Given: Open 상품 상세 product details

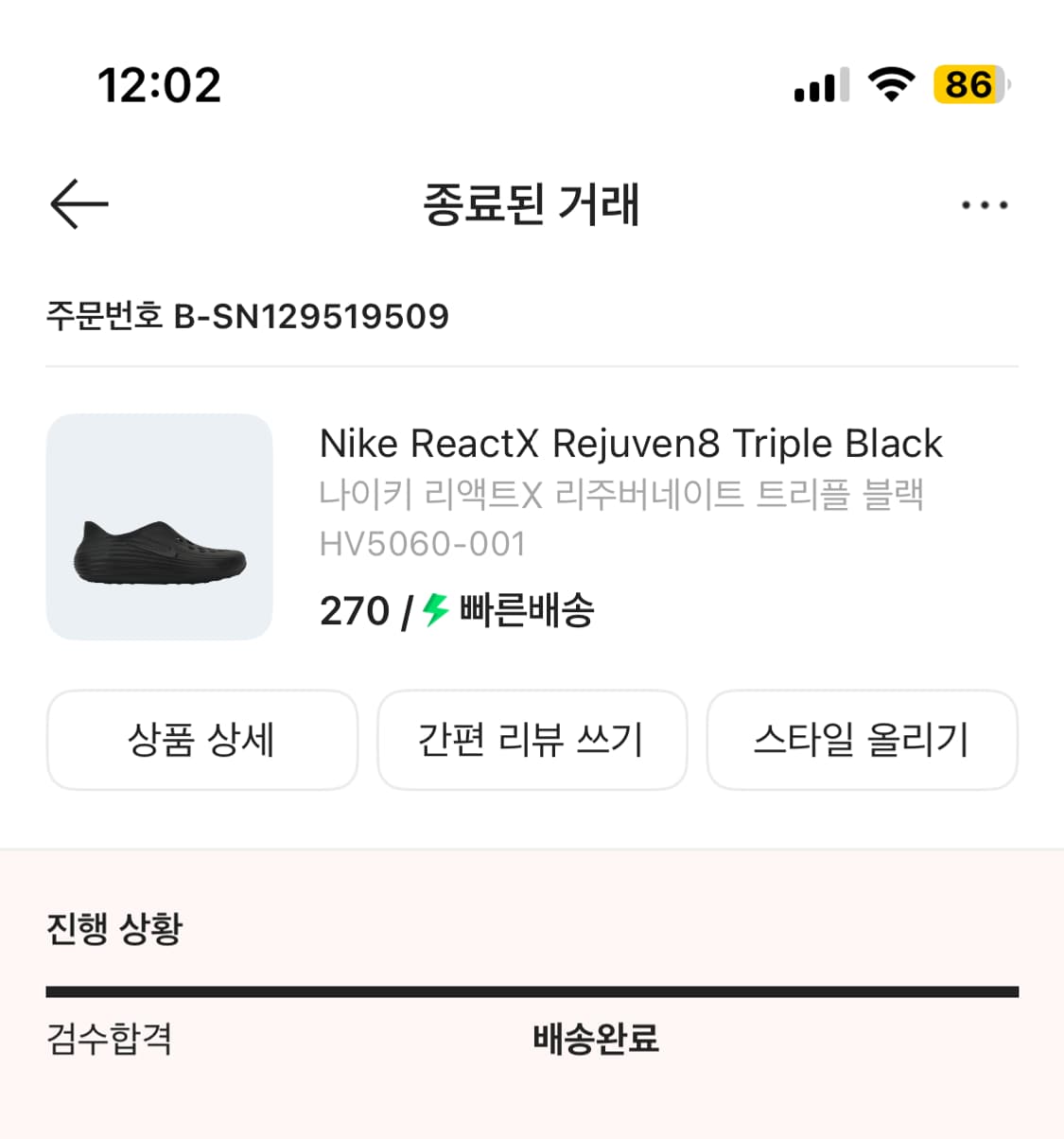Looking at the screenshot, I should point(201,740).
